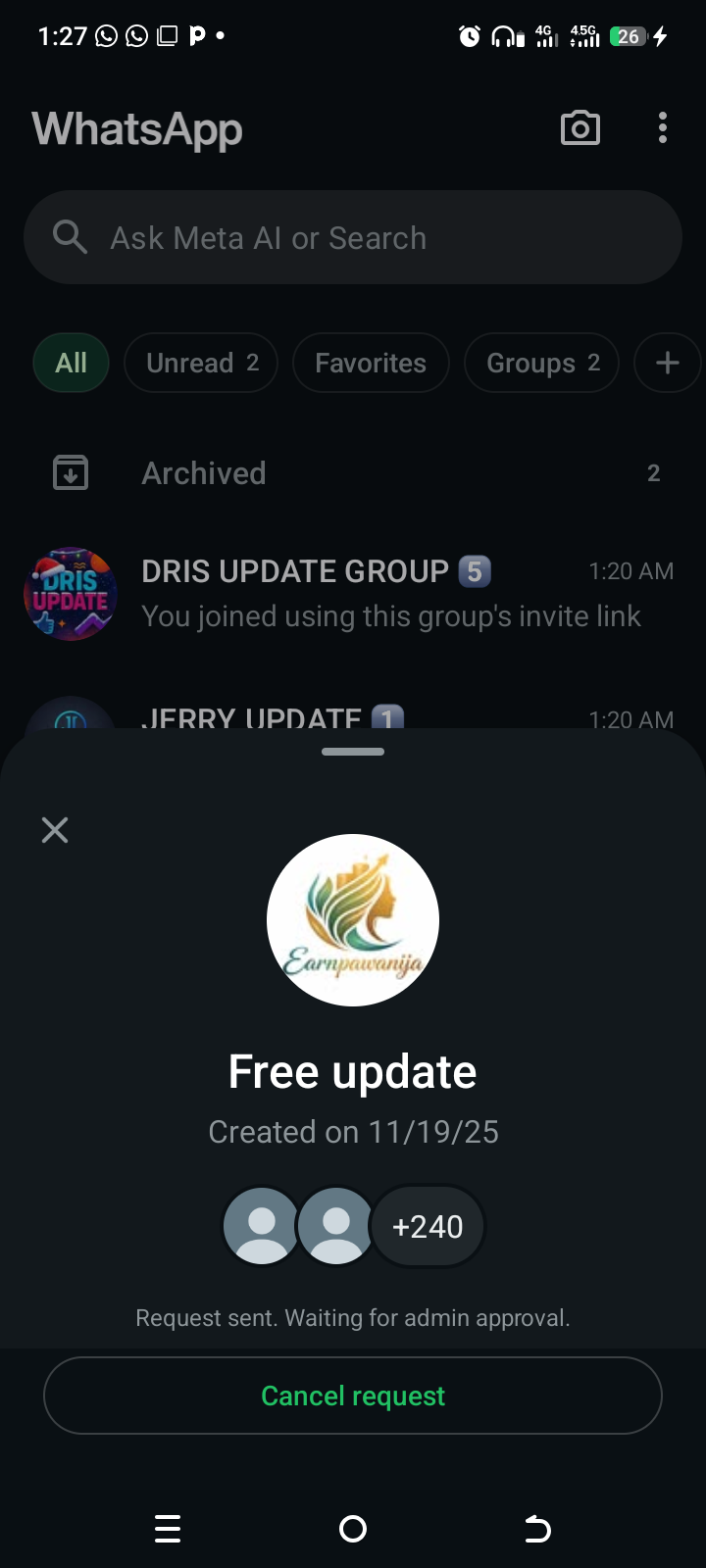Open the more options menu

tap(663, 128)
